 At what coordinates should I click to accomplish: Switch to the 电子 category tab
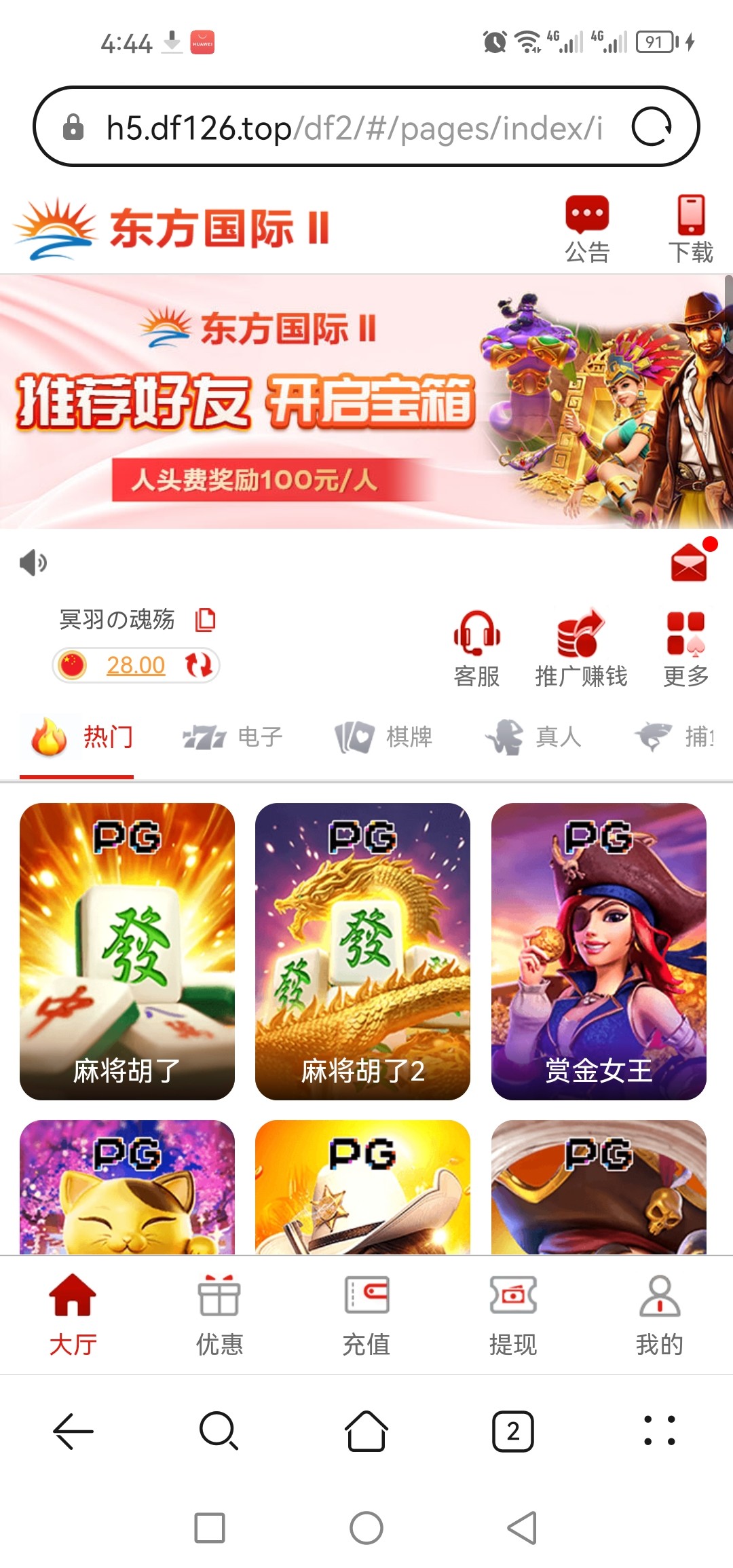click(233, 736)
